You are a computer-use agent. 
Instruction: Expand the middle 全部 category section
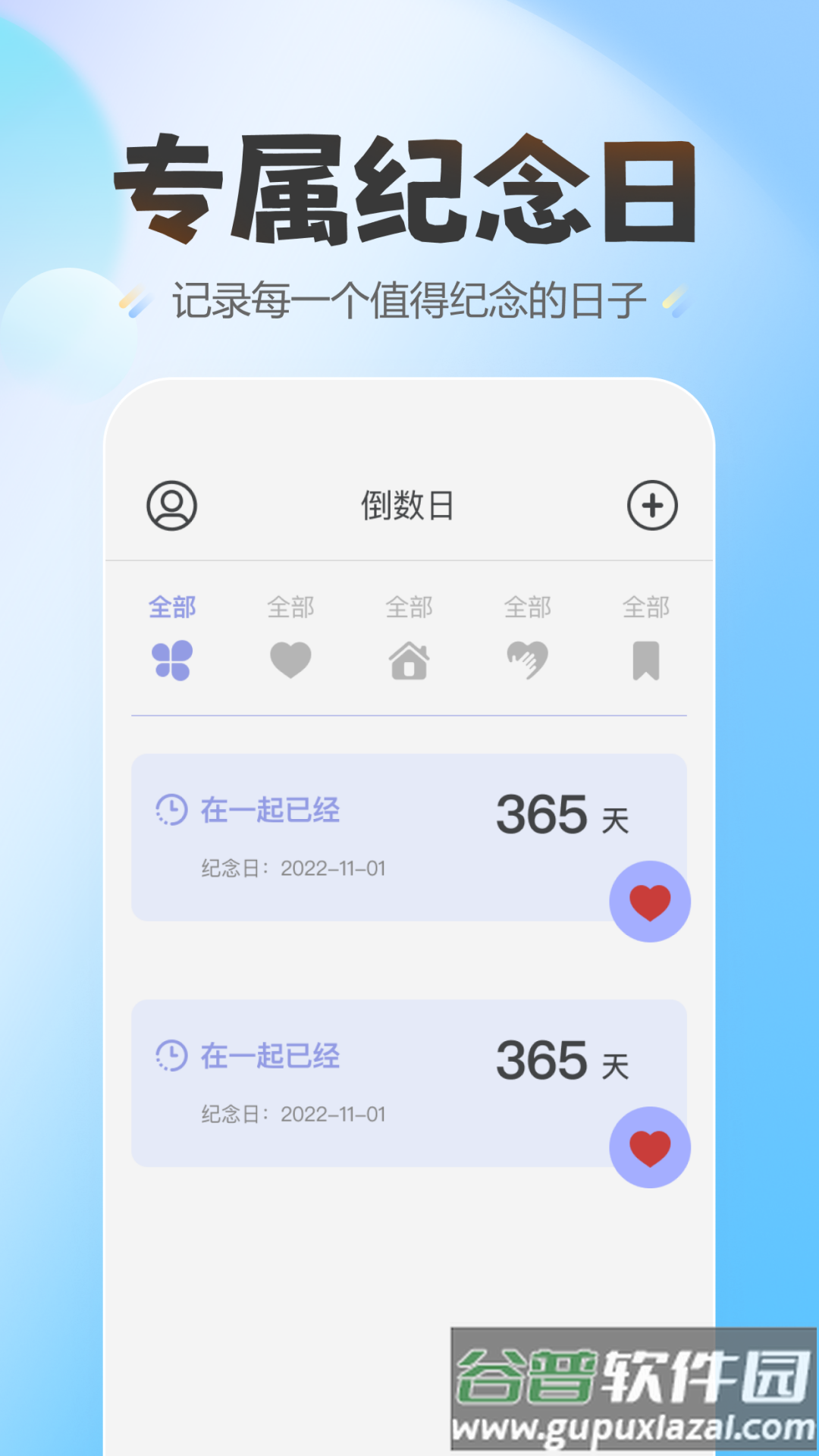tap(409, 607)
